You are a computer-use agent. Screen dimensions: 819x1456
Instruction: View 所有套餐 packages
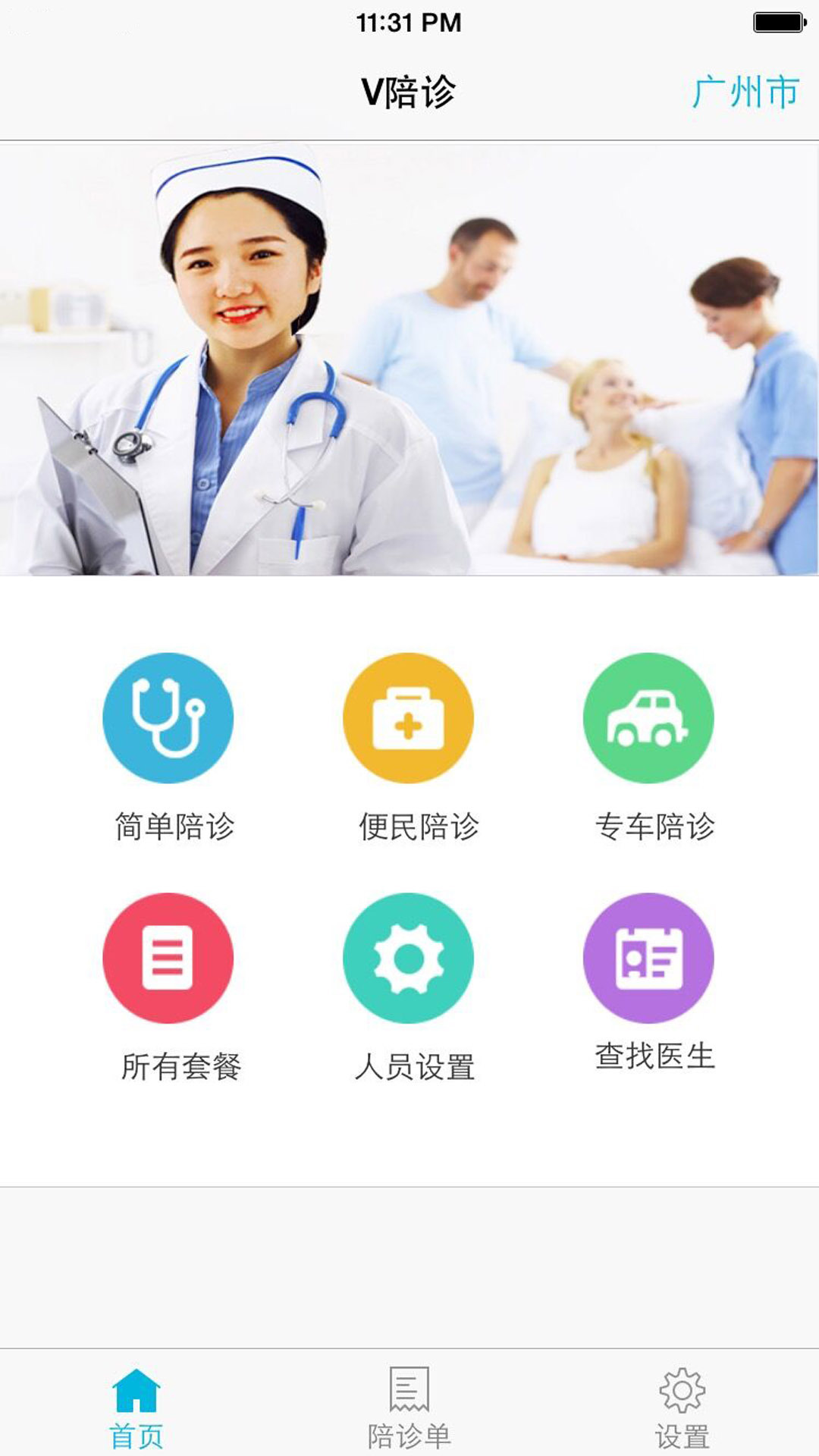pos(168,958)
